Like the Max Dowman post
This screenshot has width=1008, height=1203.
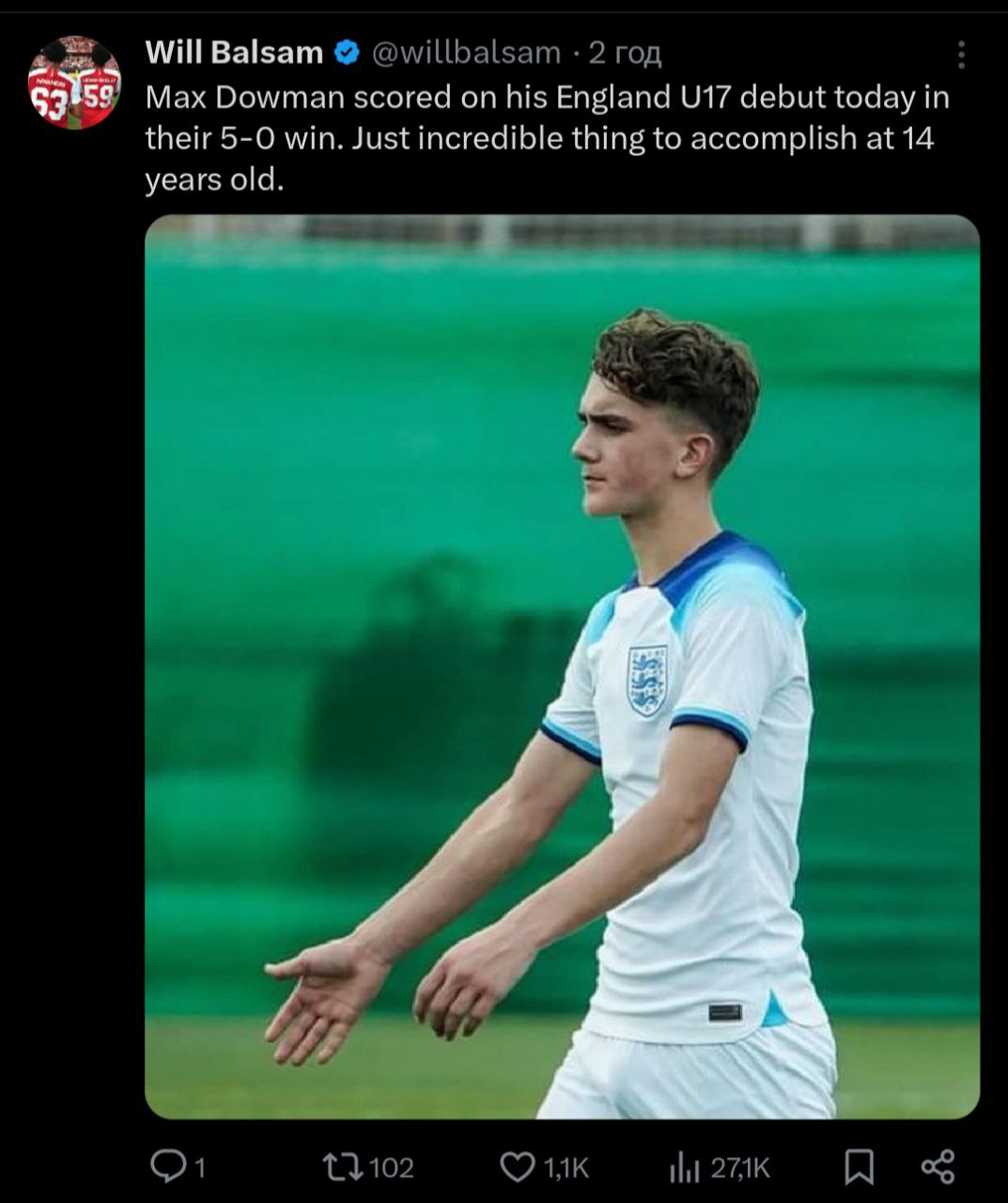tap(517, 1166)
